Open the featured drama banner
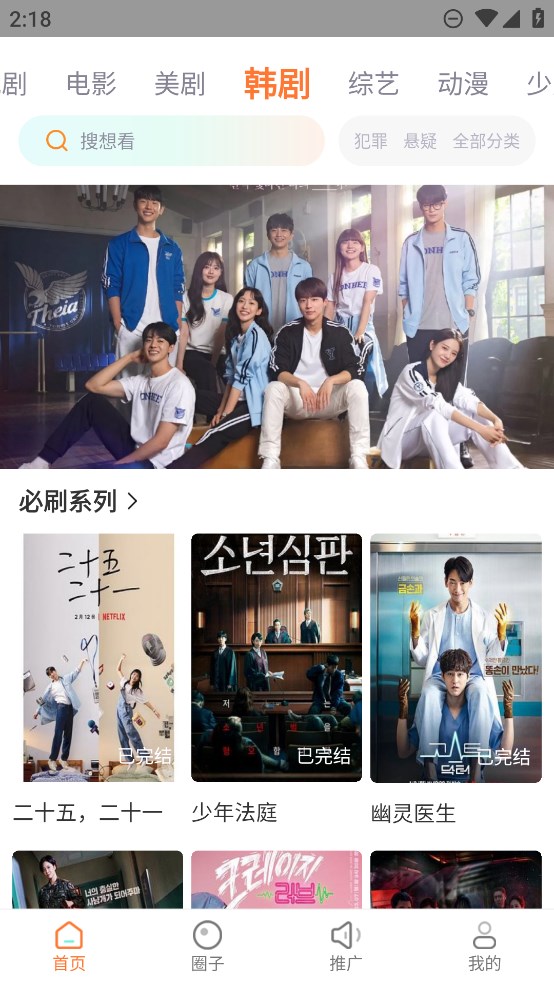 point(277,327)
